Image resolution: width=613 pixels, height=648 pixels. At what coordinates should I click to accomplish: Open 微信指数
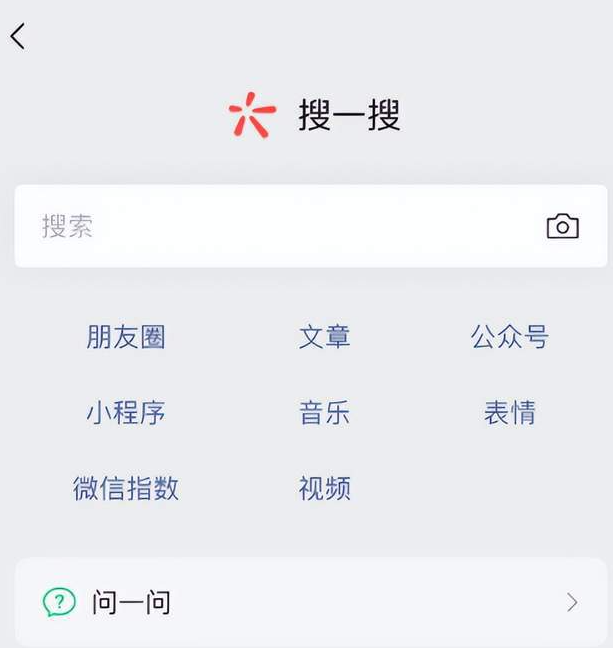[126, 488]
